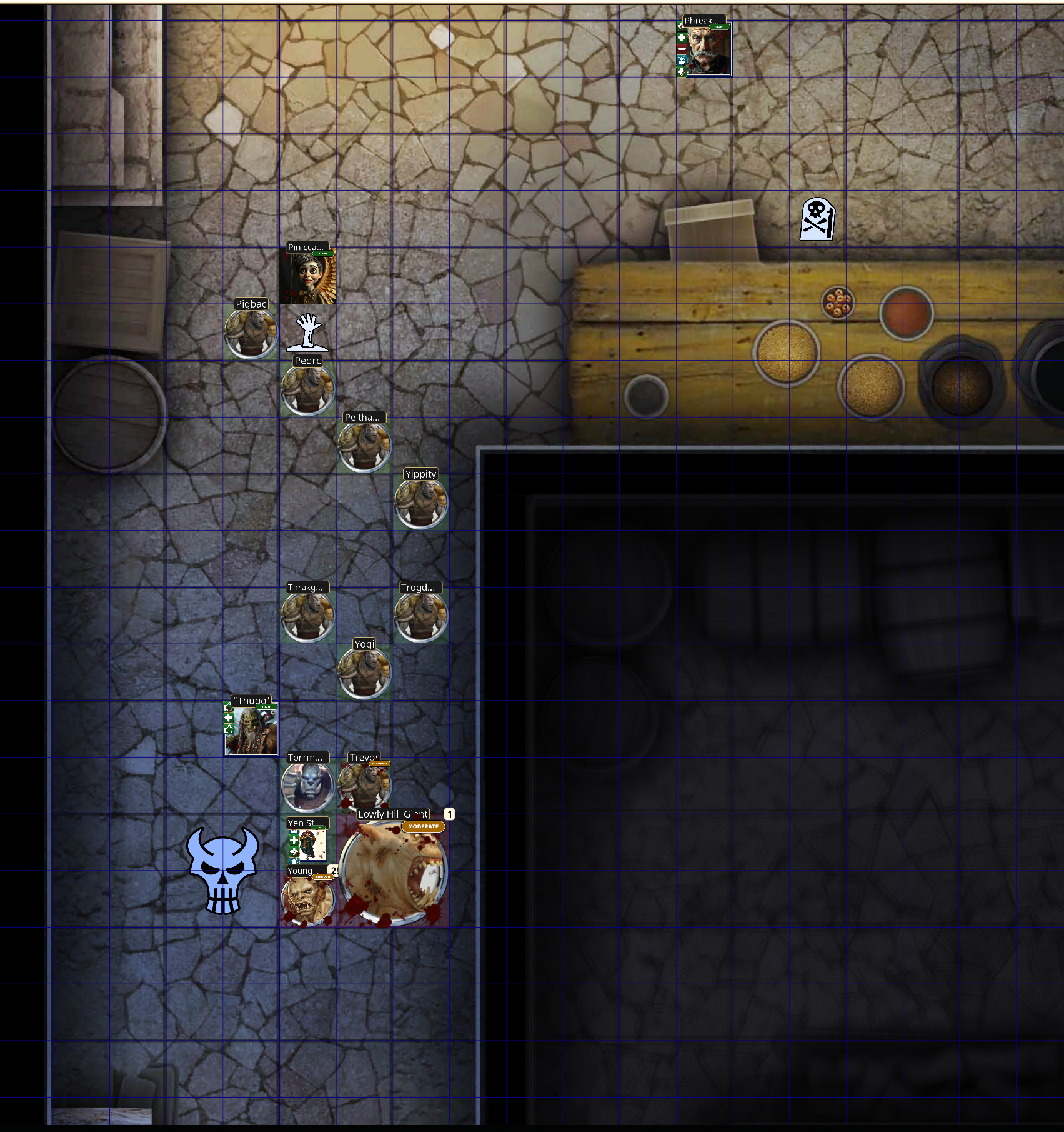Toggle the LIGHT badge on Phreak's token
Screen dimensions: 1064x1132
coord(720,27)
